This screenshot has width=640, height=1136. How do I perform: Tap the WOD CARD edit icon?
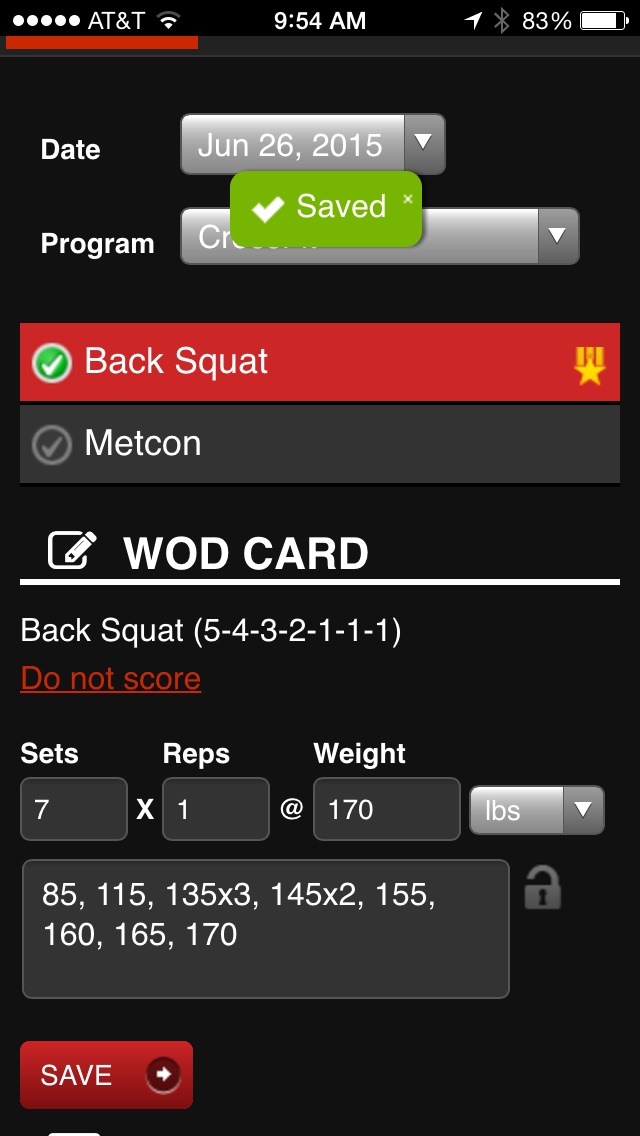click(73, 552)
